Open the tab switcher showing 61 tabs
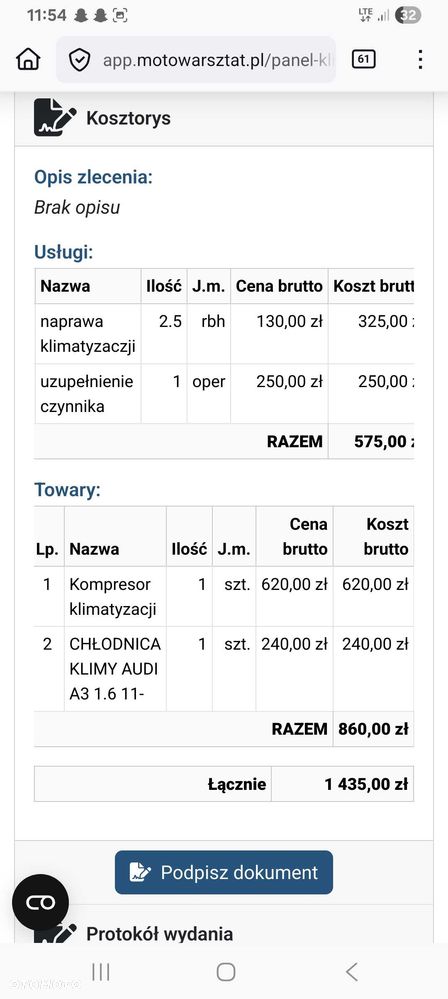The height and width of the screenshot is (999, 448). pyautogui.click(x=363, y=60)
